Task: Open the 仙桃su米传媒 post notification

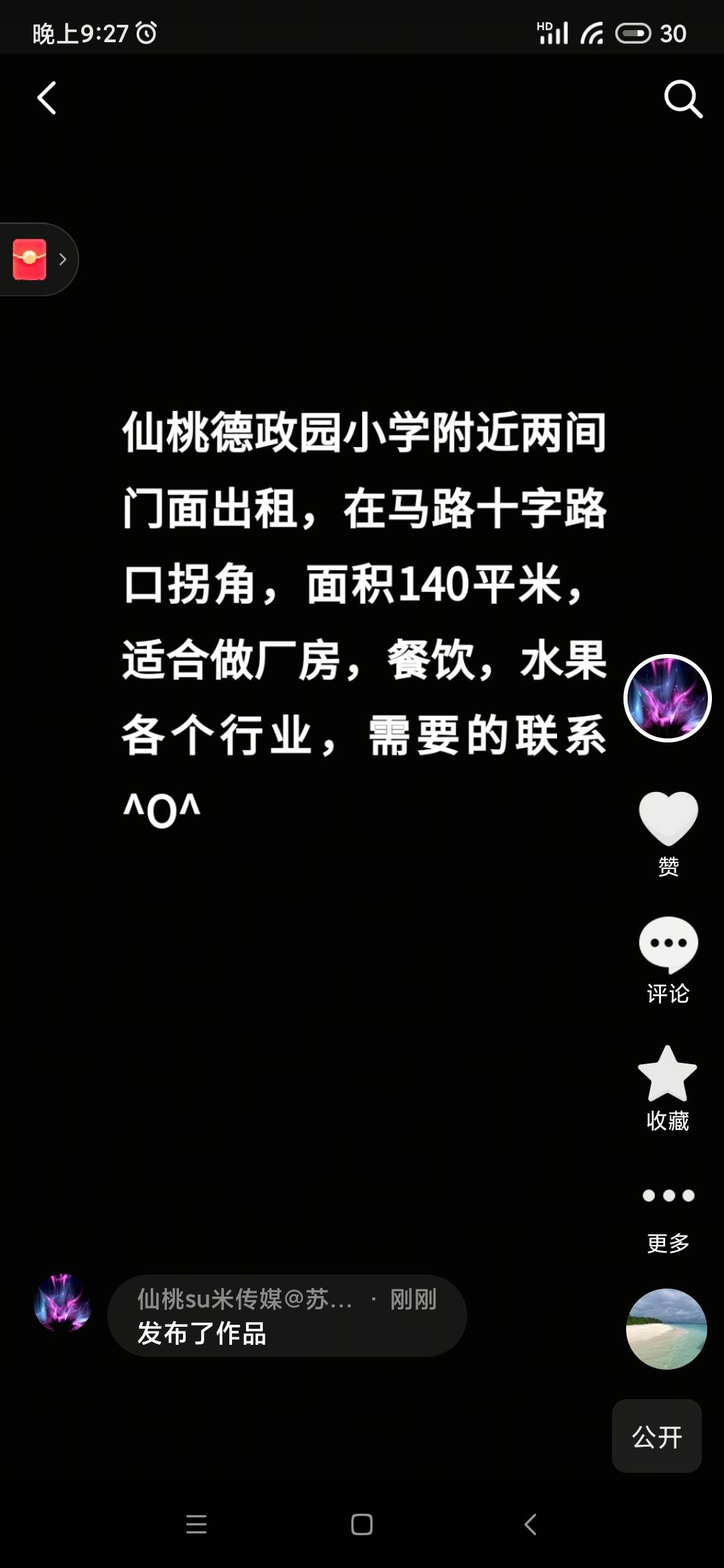Action: click(x=287, y=1315)
